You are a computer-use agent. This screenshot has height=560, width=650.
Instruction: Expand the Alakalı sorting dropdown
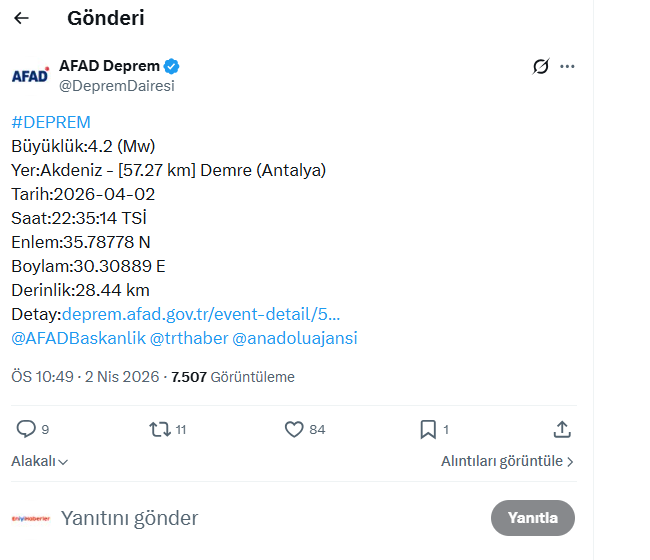[x=39, y=462]
